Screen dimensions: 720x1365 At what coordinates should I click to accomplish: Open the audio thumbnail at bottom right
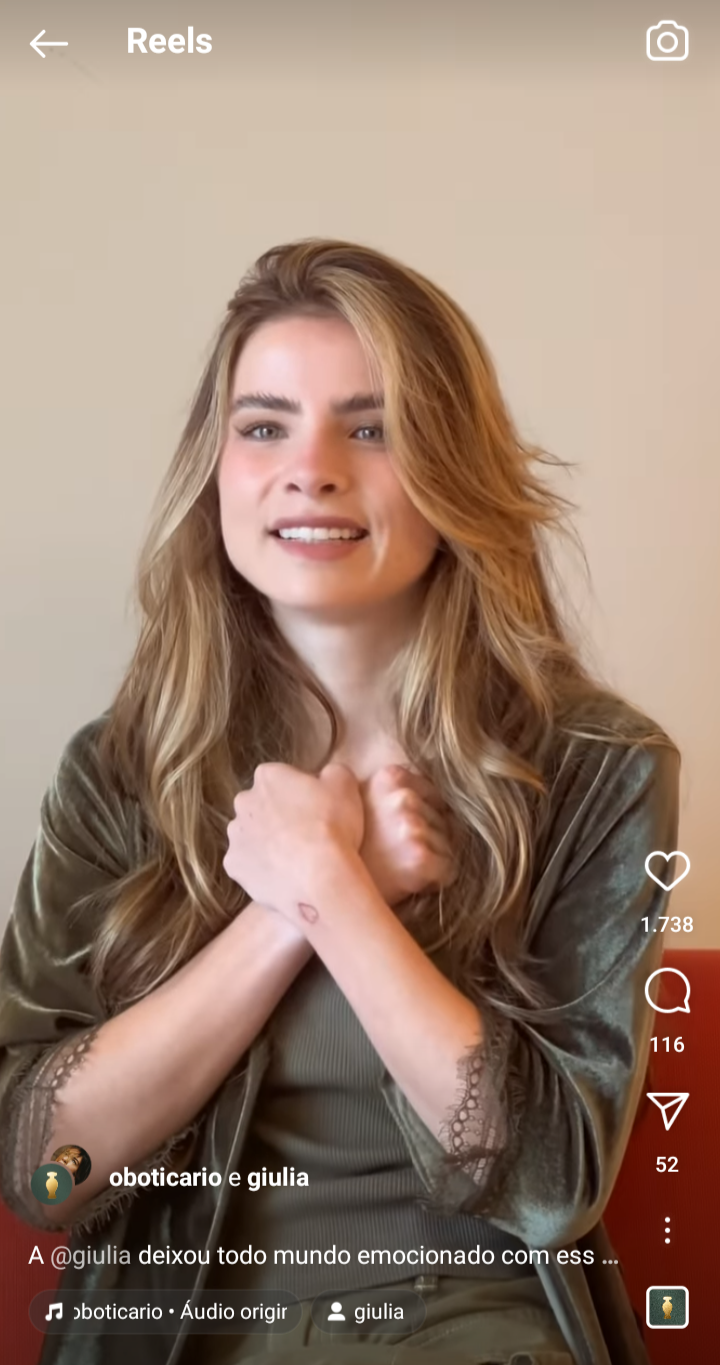click(x=667, y=1307)
